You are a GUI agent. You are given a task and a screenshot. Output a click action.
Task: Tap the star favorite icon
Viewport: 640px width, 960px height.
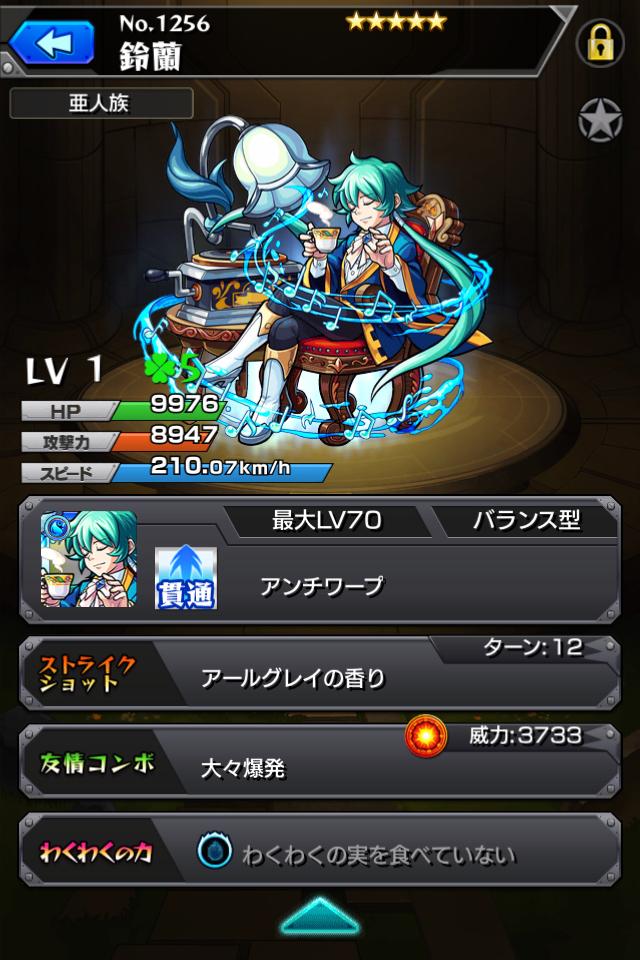coord(600,120)
